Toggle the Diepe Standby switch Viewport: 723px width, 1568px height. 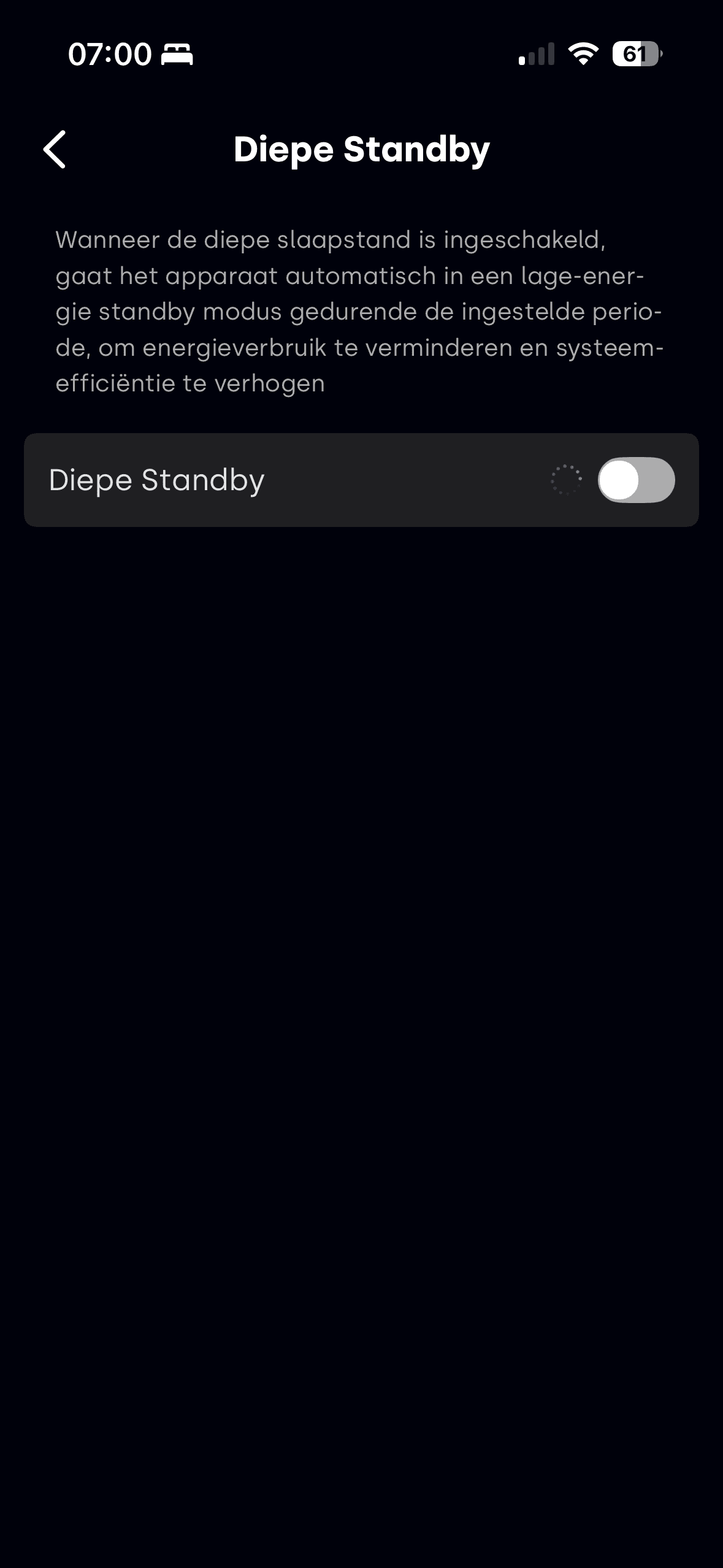click(636, 480)
